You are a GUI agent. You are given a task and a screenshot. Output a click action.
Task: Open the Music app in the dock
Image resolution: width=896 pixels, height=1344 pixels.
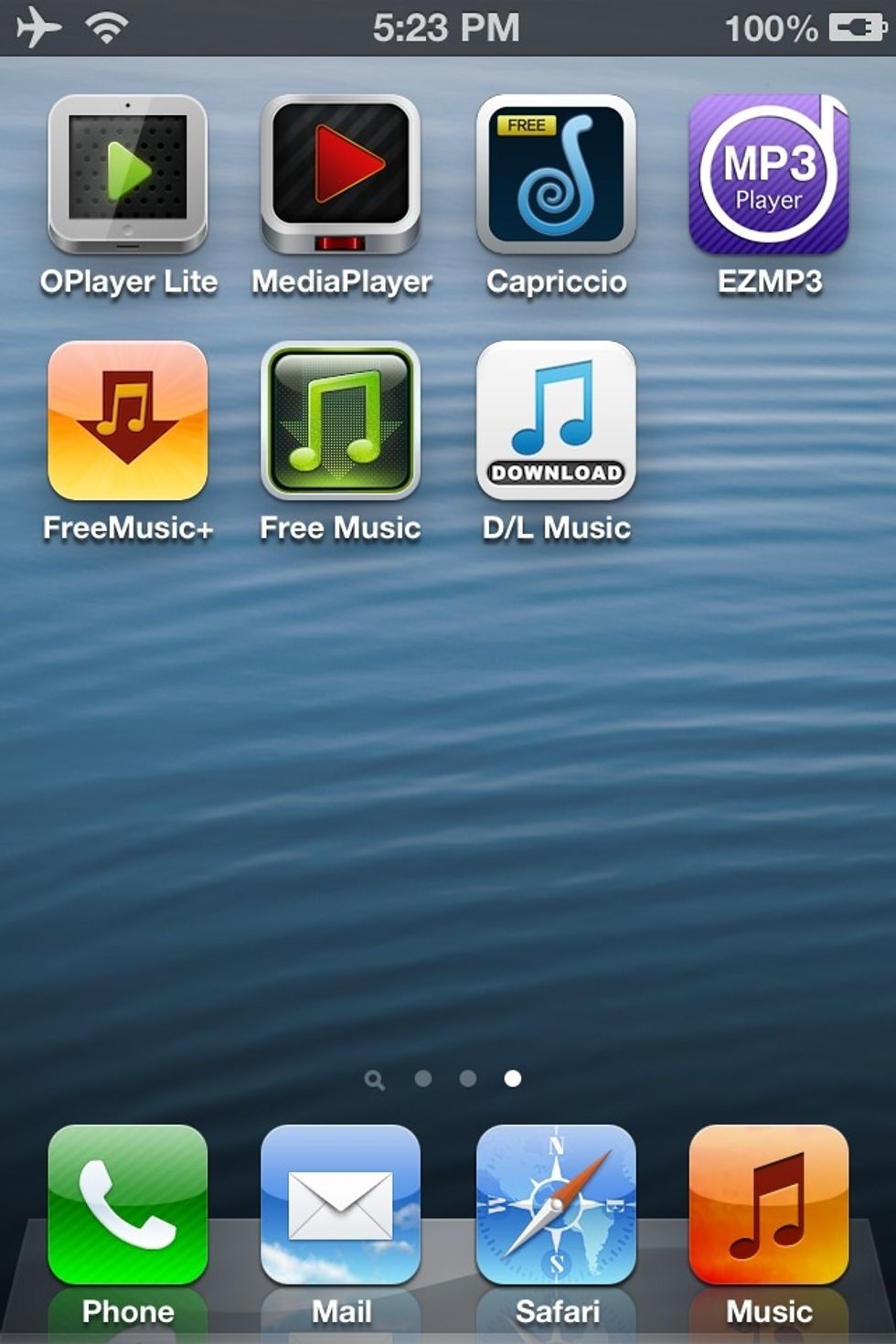(x=769, y=1205)
